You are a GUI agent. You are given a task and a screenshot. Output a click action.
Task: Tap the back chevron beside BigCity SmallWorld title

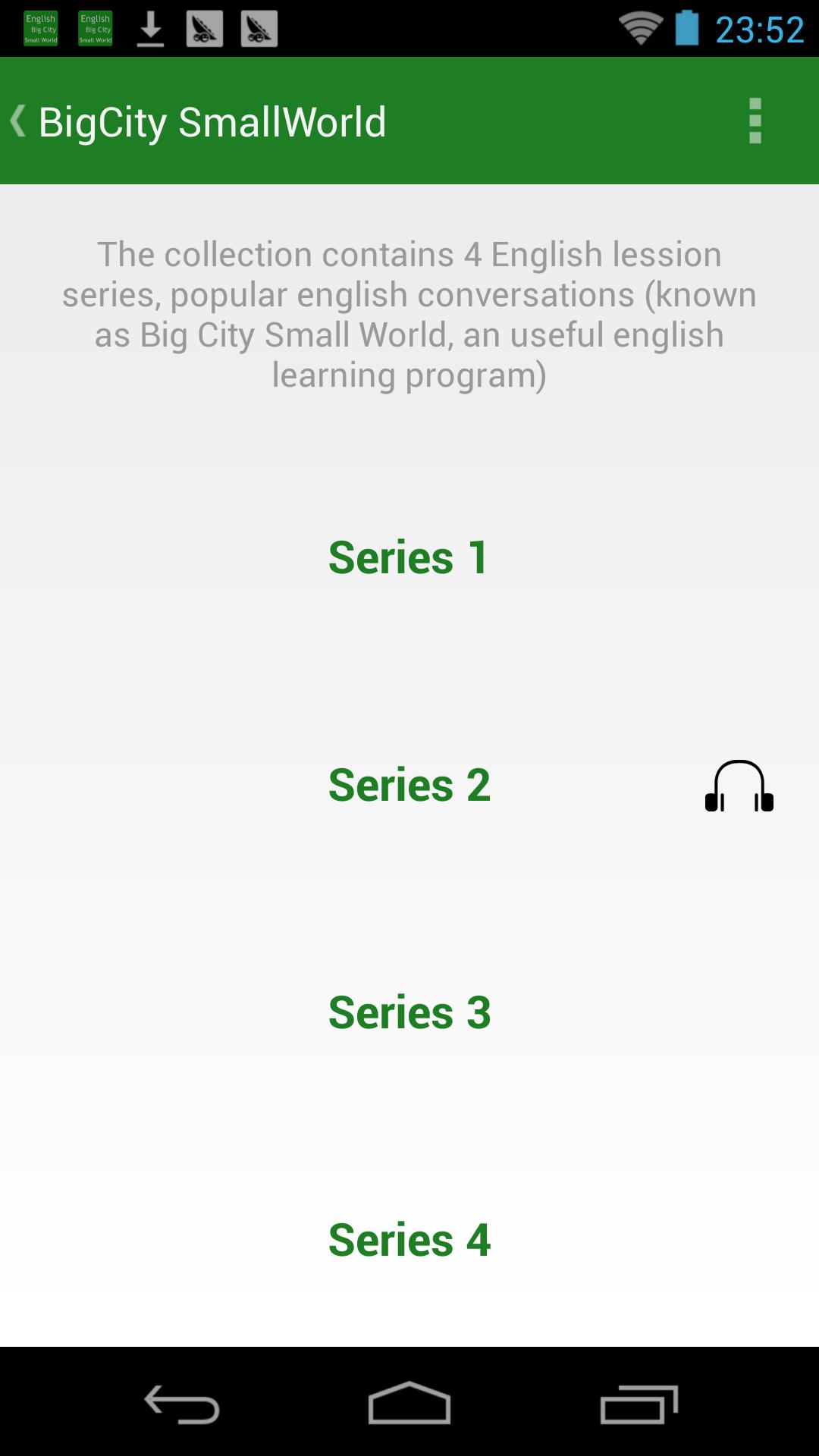click(x=17, y=121)
